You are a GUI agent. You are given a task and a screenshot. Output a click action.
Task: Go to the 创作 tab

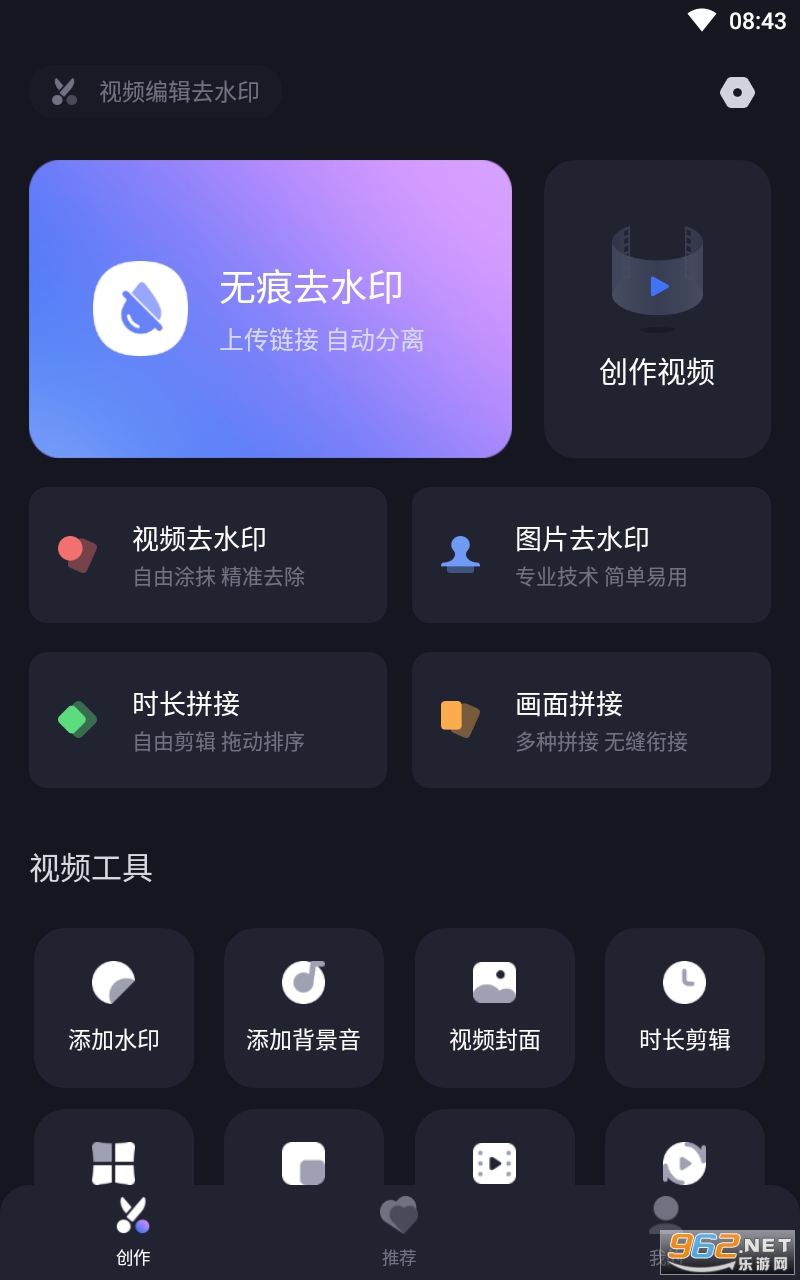(133, 1232)
